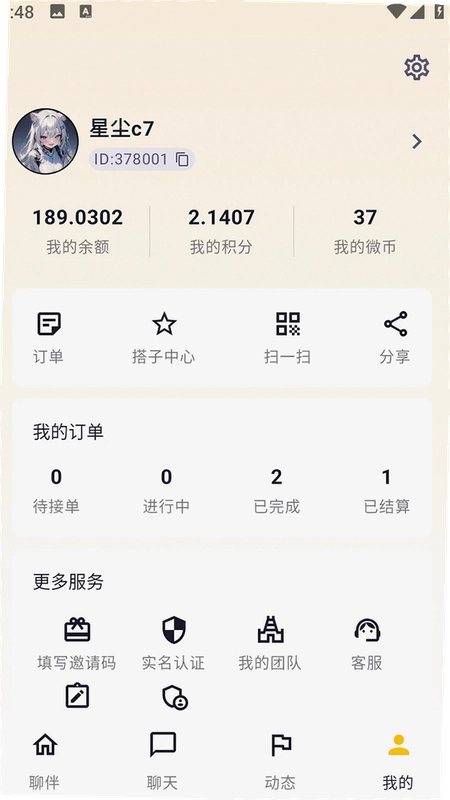Open 填写邀请码
The image size is (450, 800).
click(x=77, y=644)
